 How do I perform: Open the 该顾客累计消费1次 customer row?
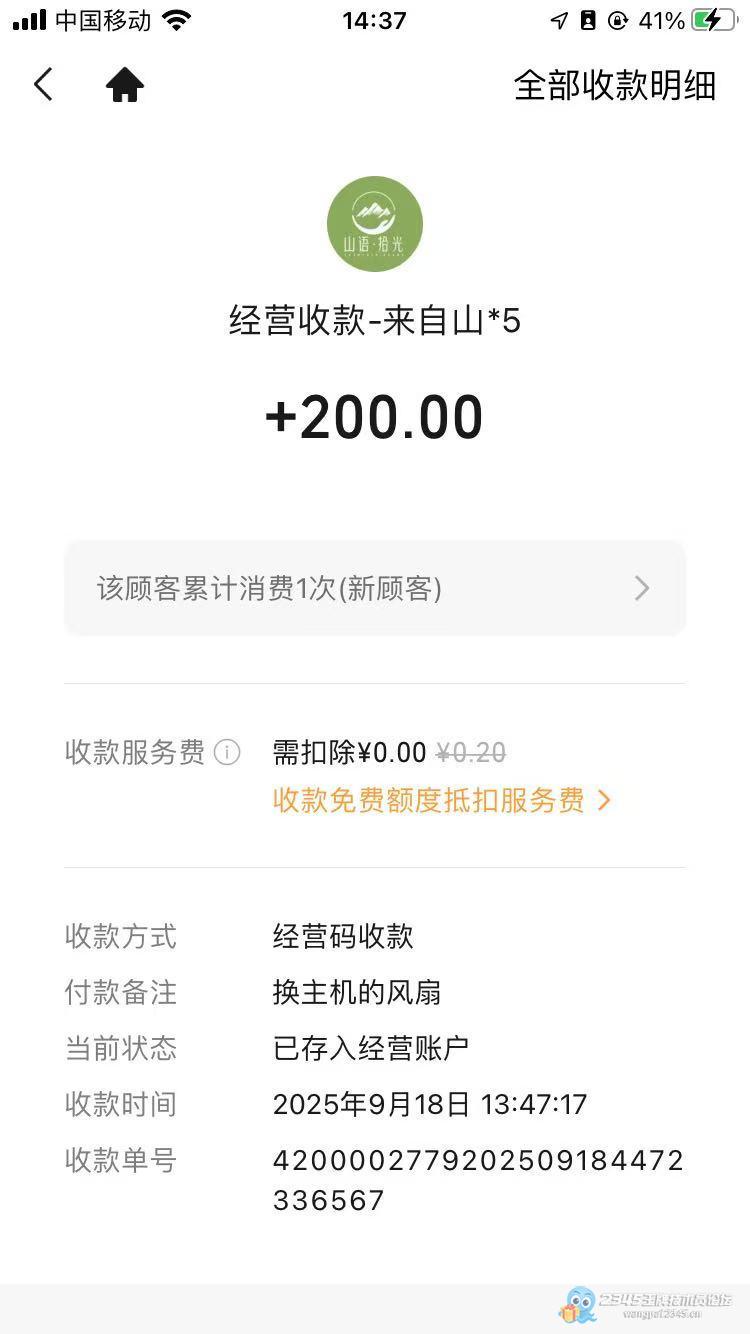(375, 588)
